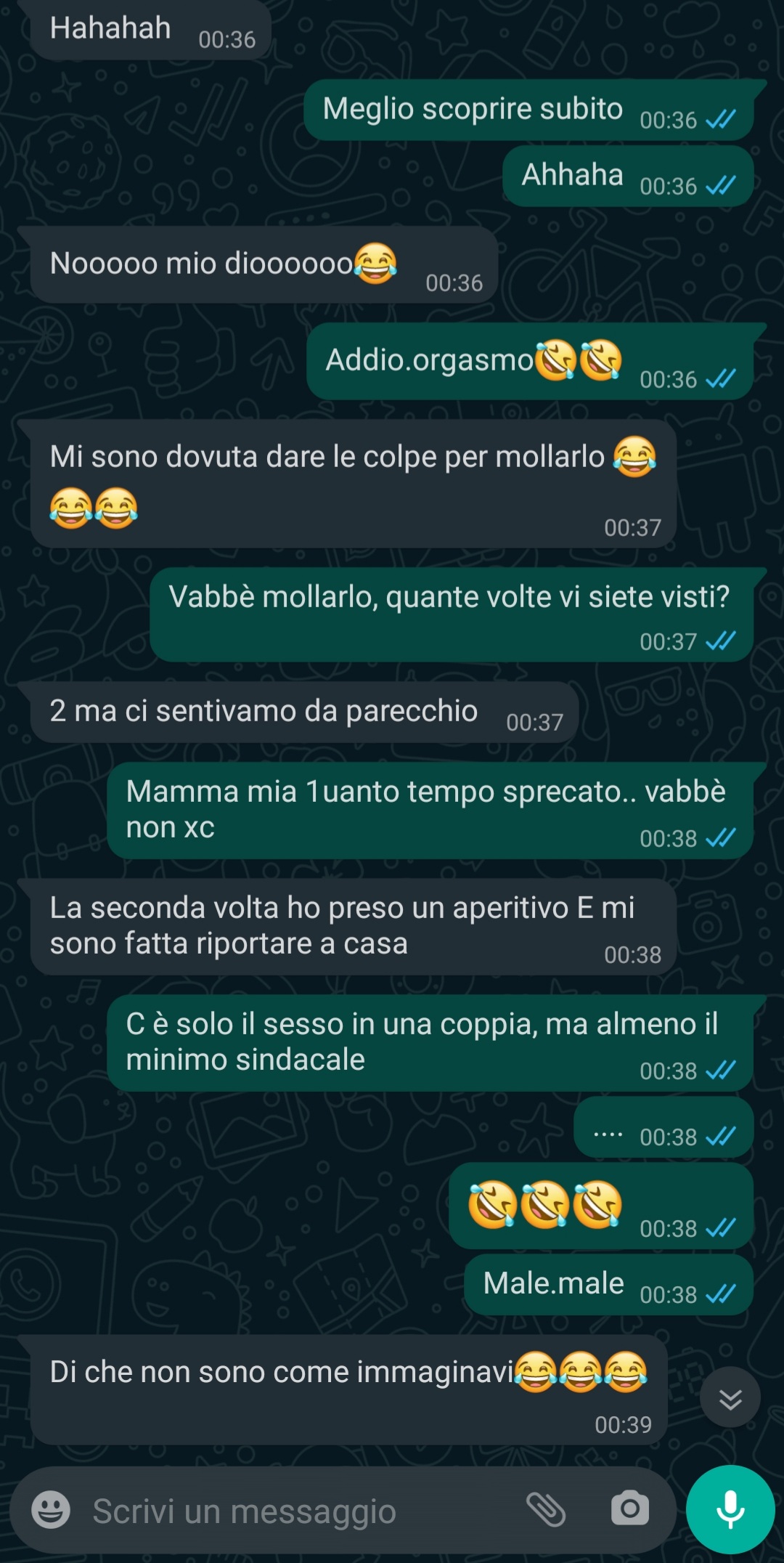Tap the 'Scrivi un messaggio' text field

coord(290,1511)
